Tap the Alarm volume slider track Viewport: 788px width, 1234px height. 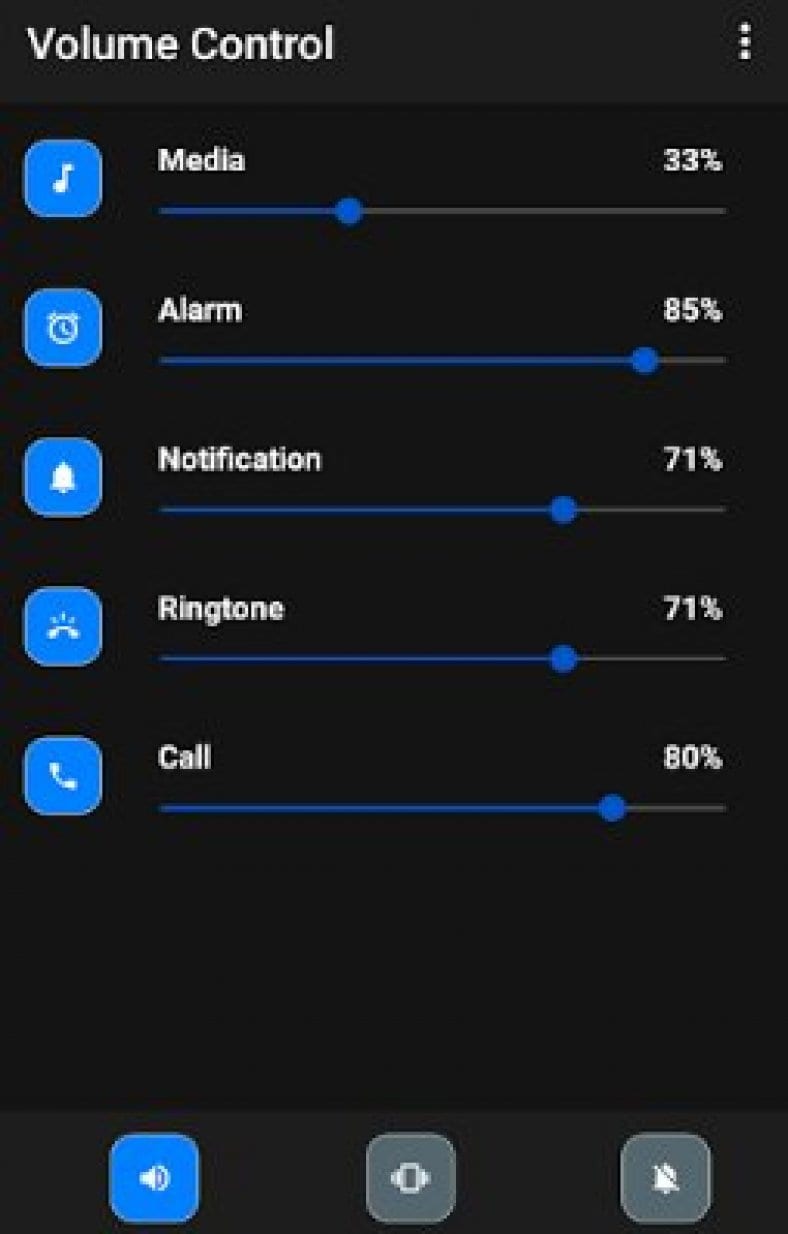click(442, 361)
